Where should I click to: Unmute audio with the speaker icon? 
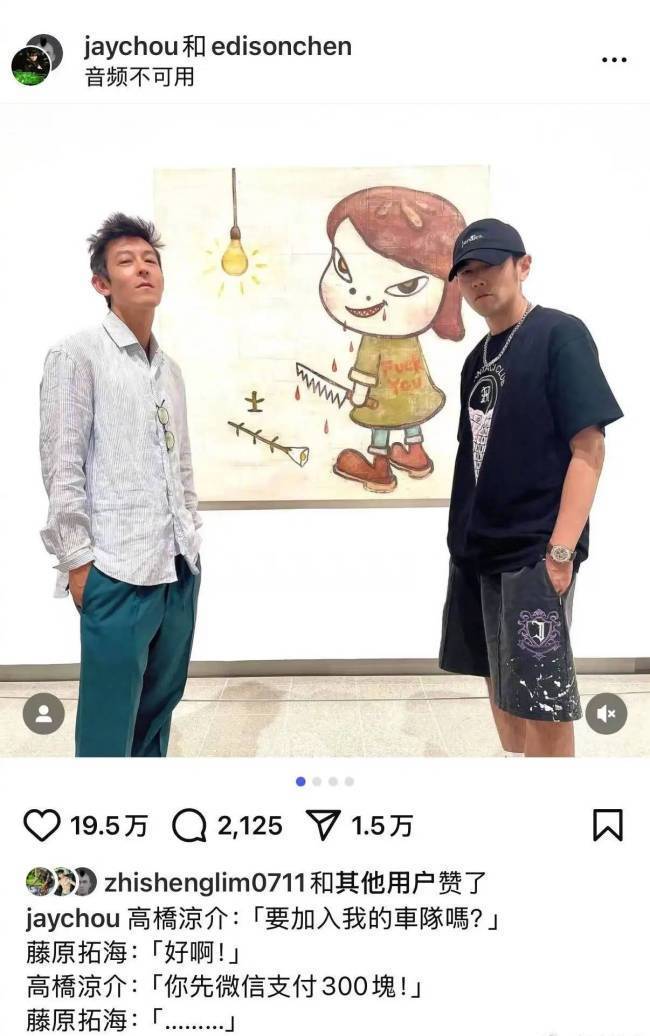pos(605,714)
